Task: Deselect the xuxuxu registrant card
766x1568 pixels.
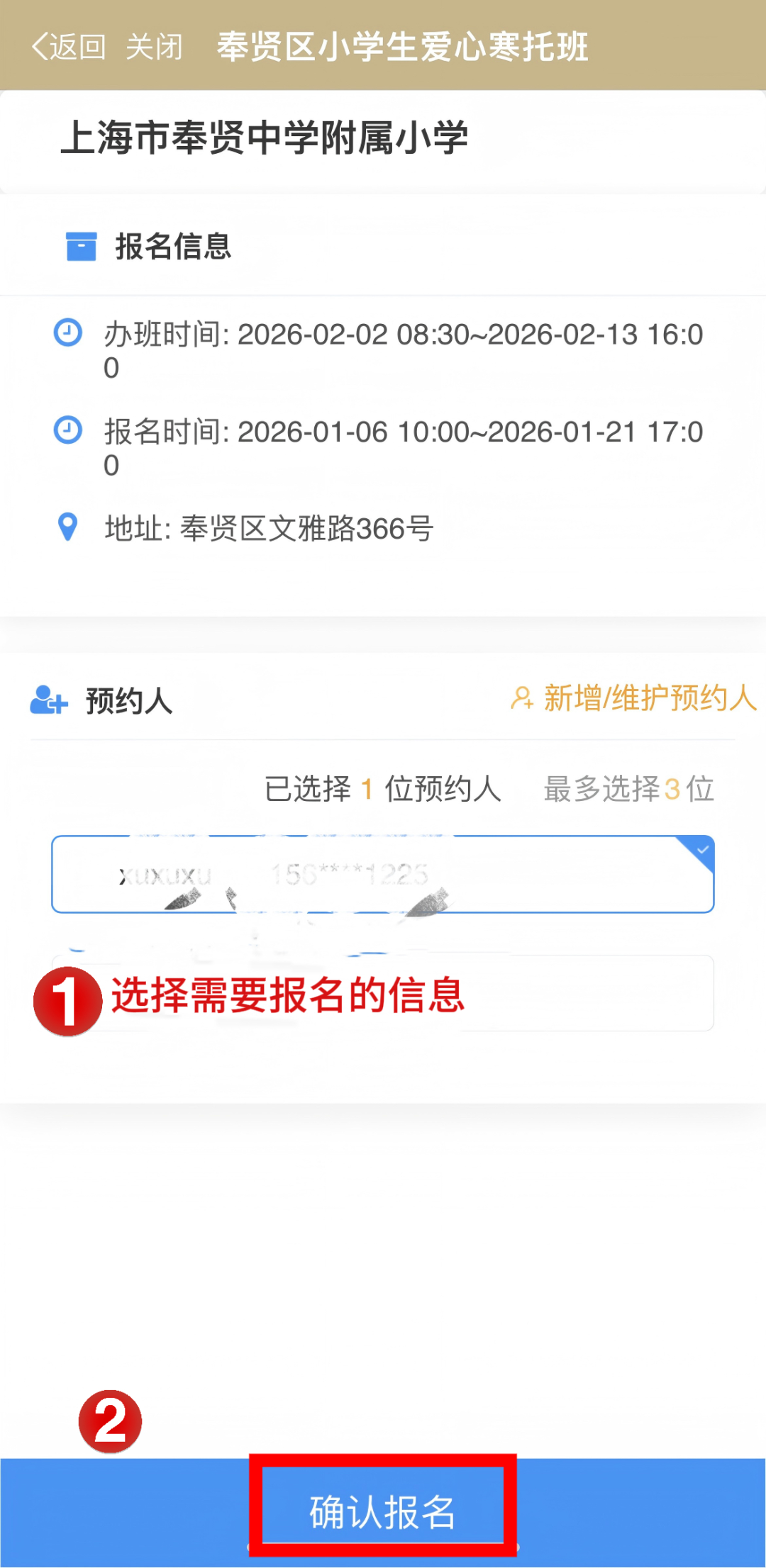Action: coord(382,874)
